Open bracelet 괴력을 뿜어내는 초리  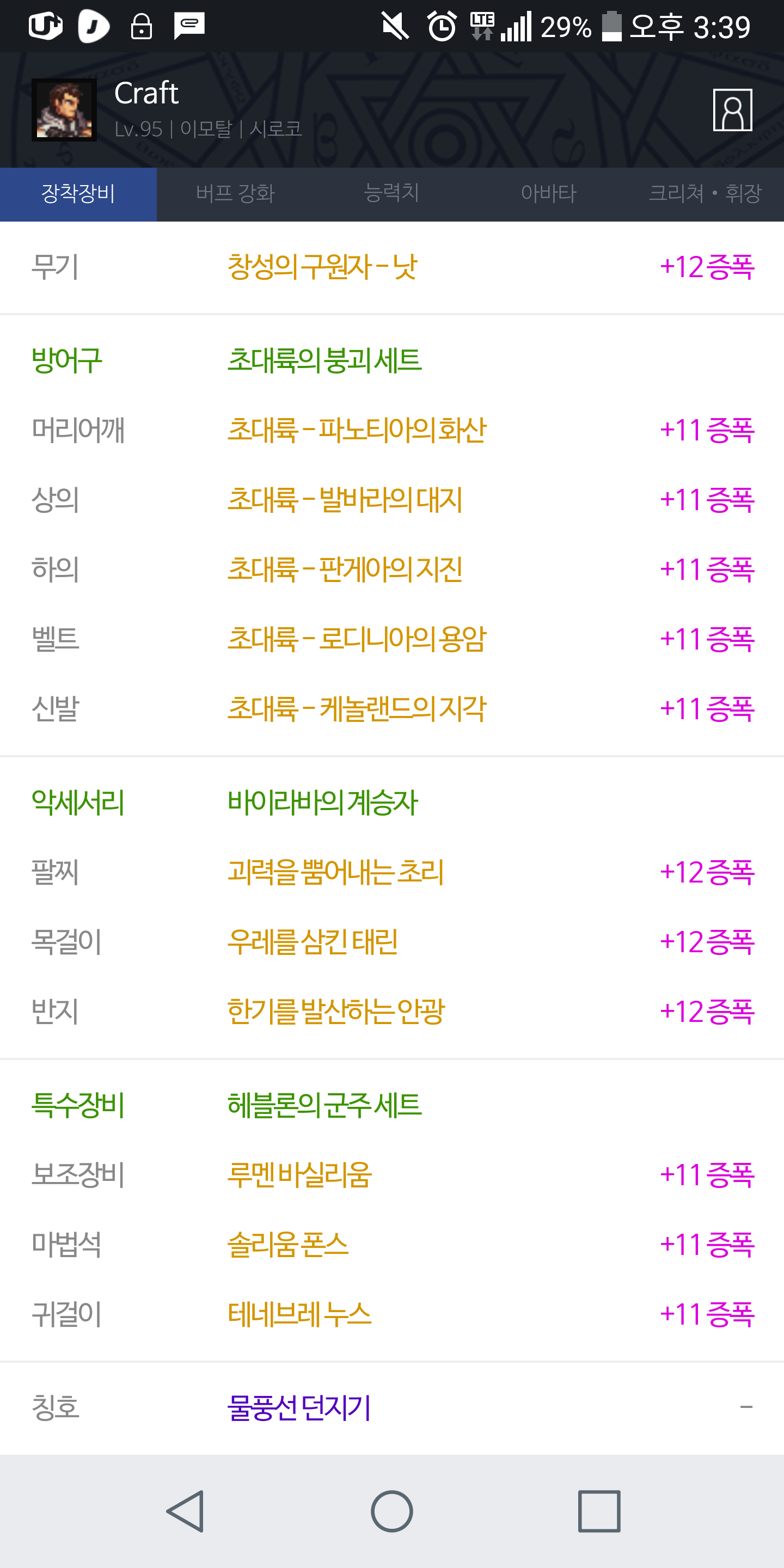pos(335,872)
